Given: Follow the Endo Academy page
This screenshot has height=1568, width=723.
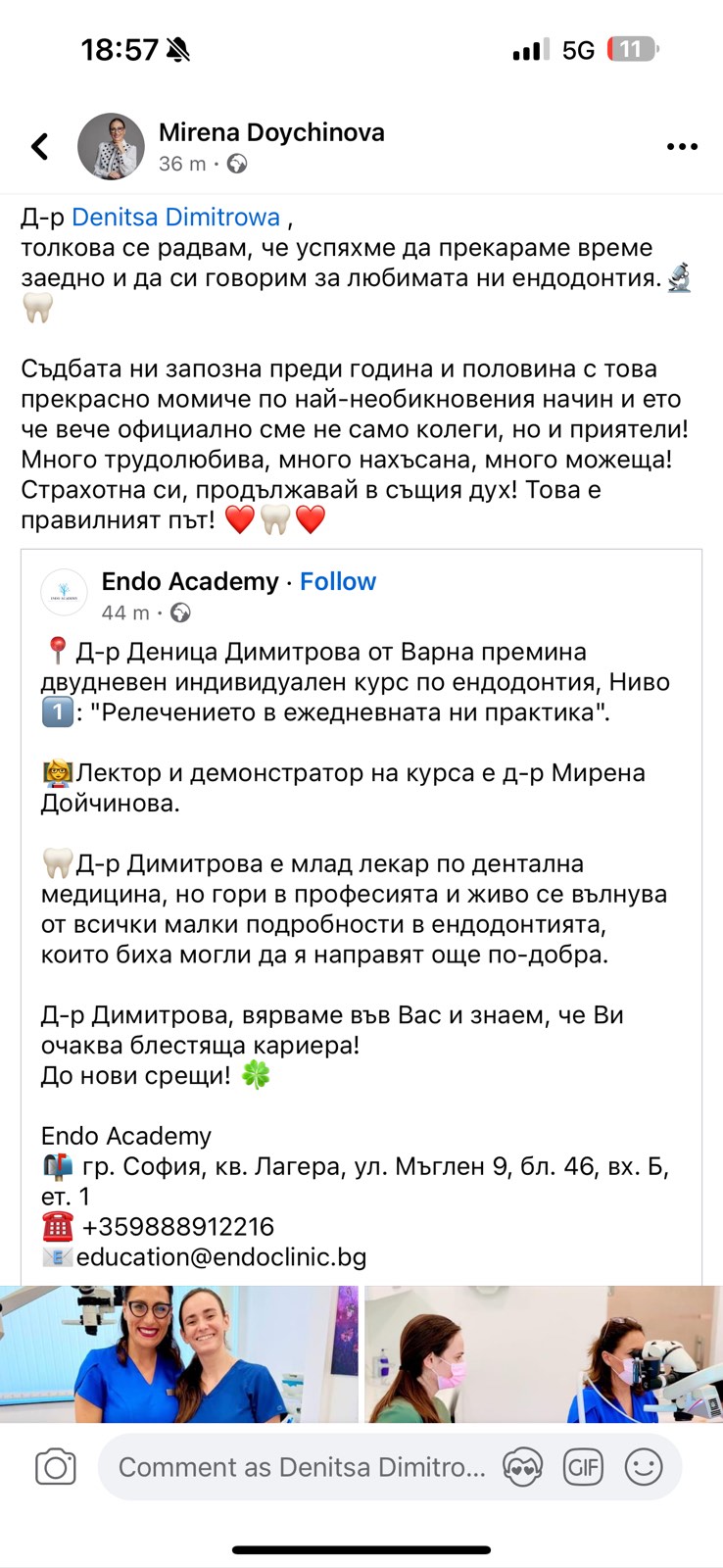Looking at the screenshot, I should click(337, 581).
